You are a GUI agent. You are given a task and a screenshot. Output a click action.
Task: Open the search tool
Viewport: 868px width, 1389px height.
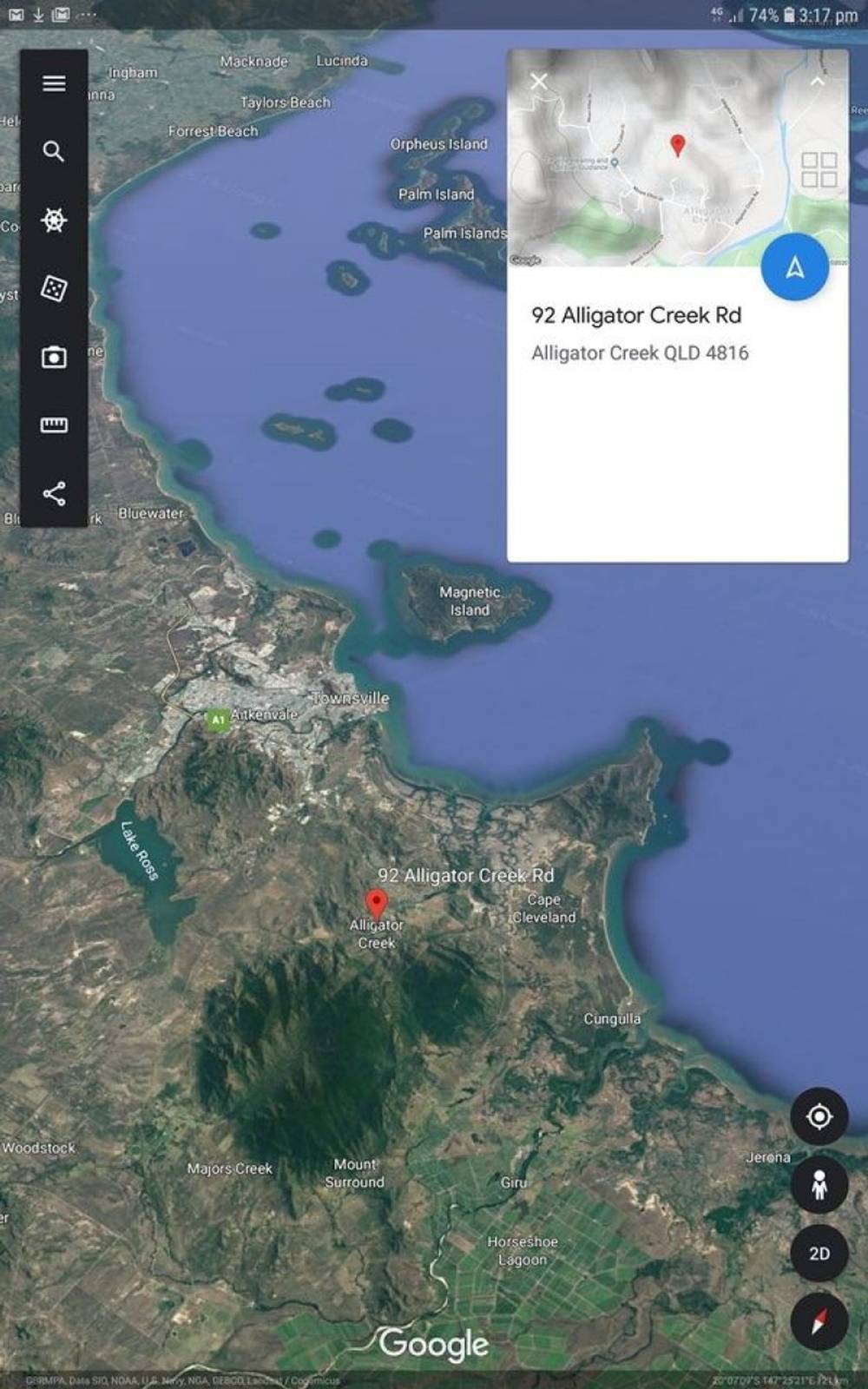click(54, 152)
